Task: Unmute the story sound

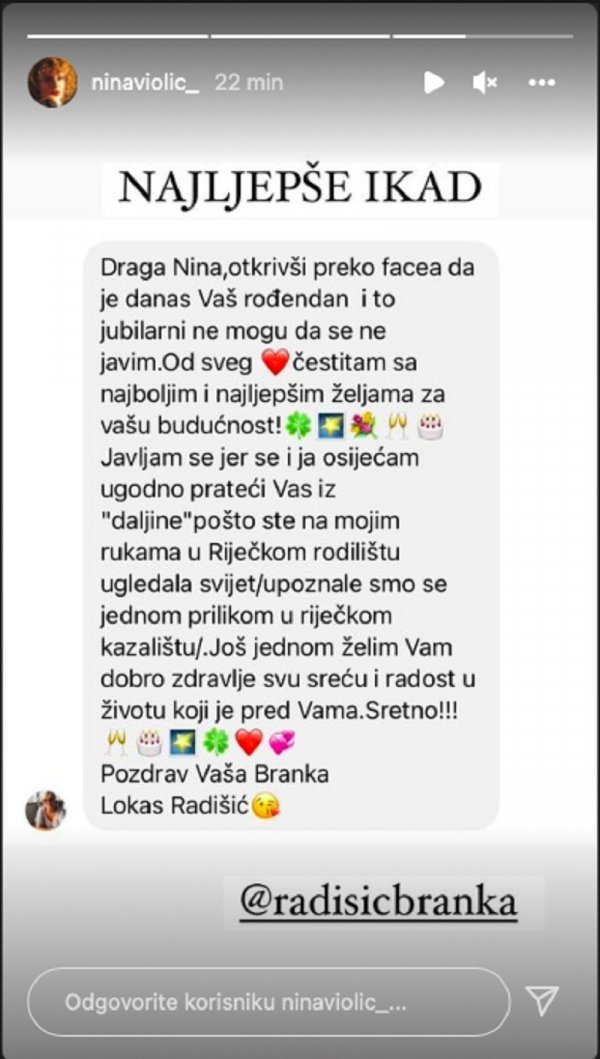Action: 485,83
